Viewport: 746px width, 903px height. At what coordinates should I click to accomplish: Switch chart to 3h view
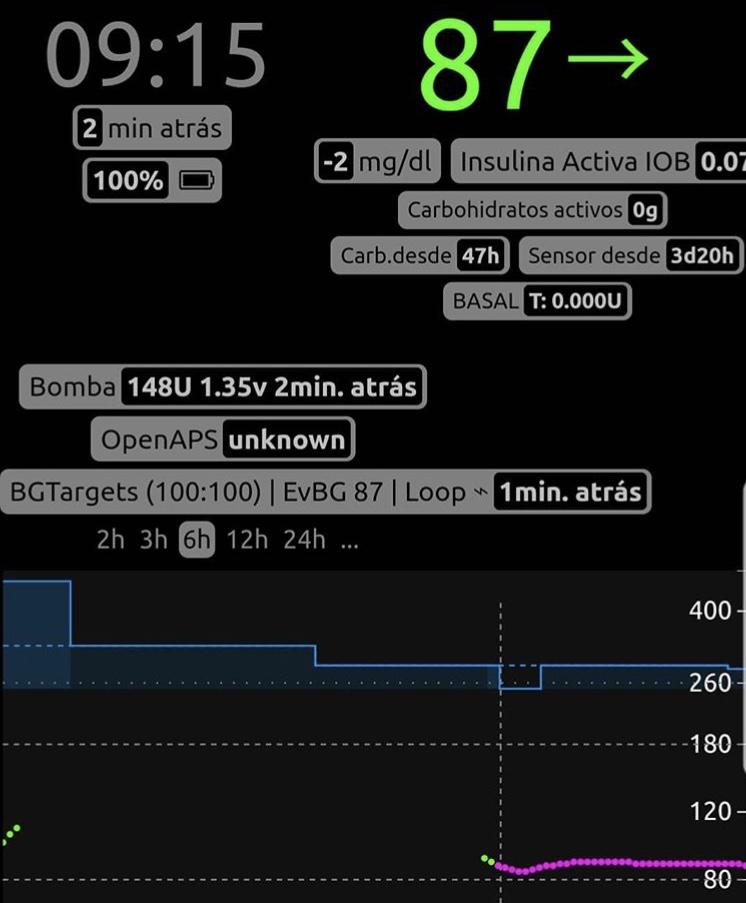pyautogui.click(x=153, y=541)
